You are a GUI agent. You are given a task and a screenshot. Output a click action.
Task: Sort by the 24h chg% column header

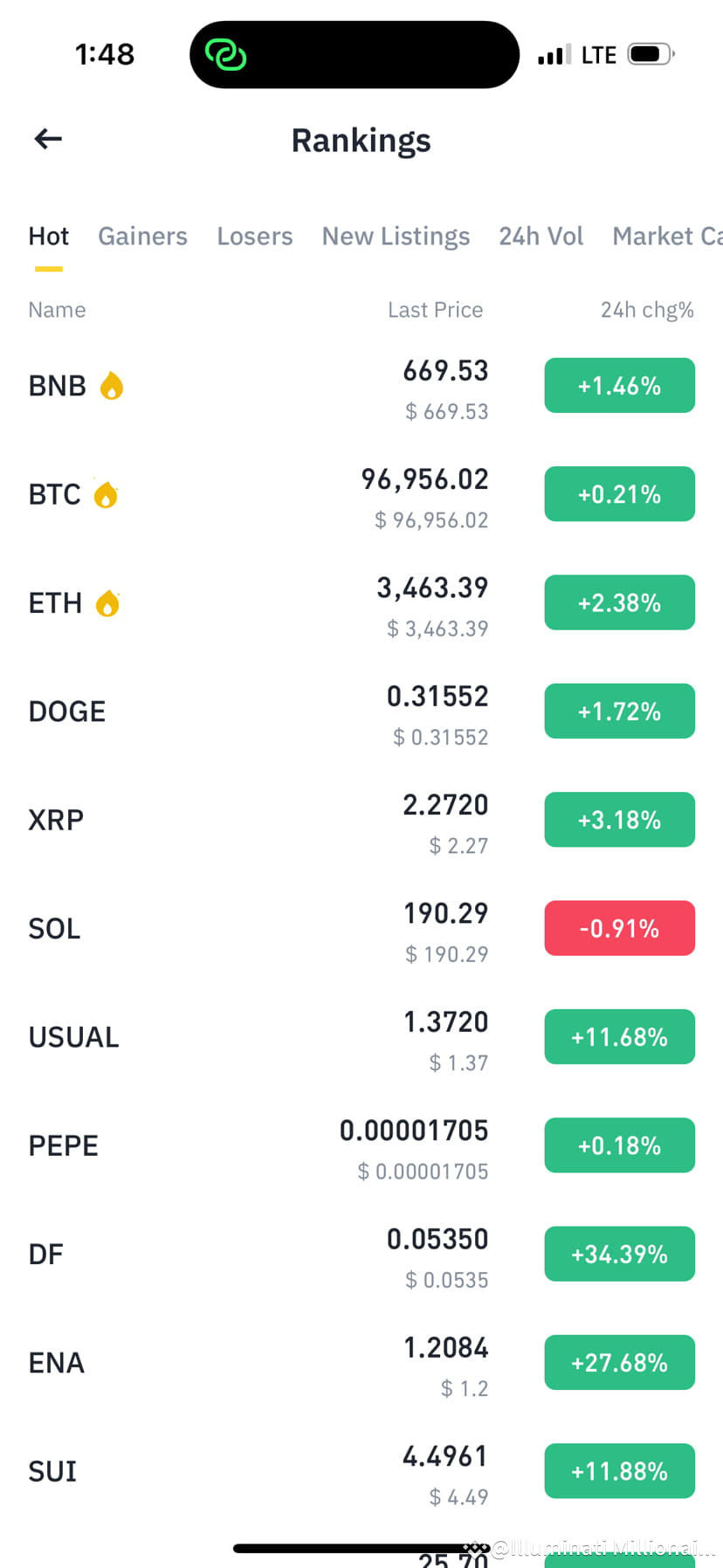click(646, 309)
